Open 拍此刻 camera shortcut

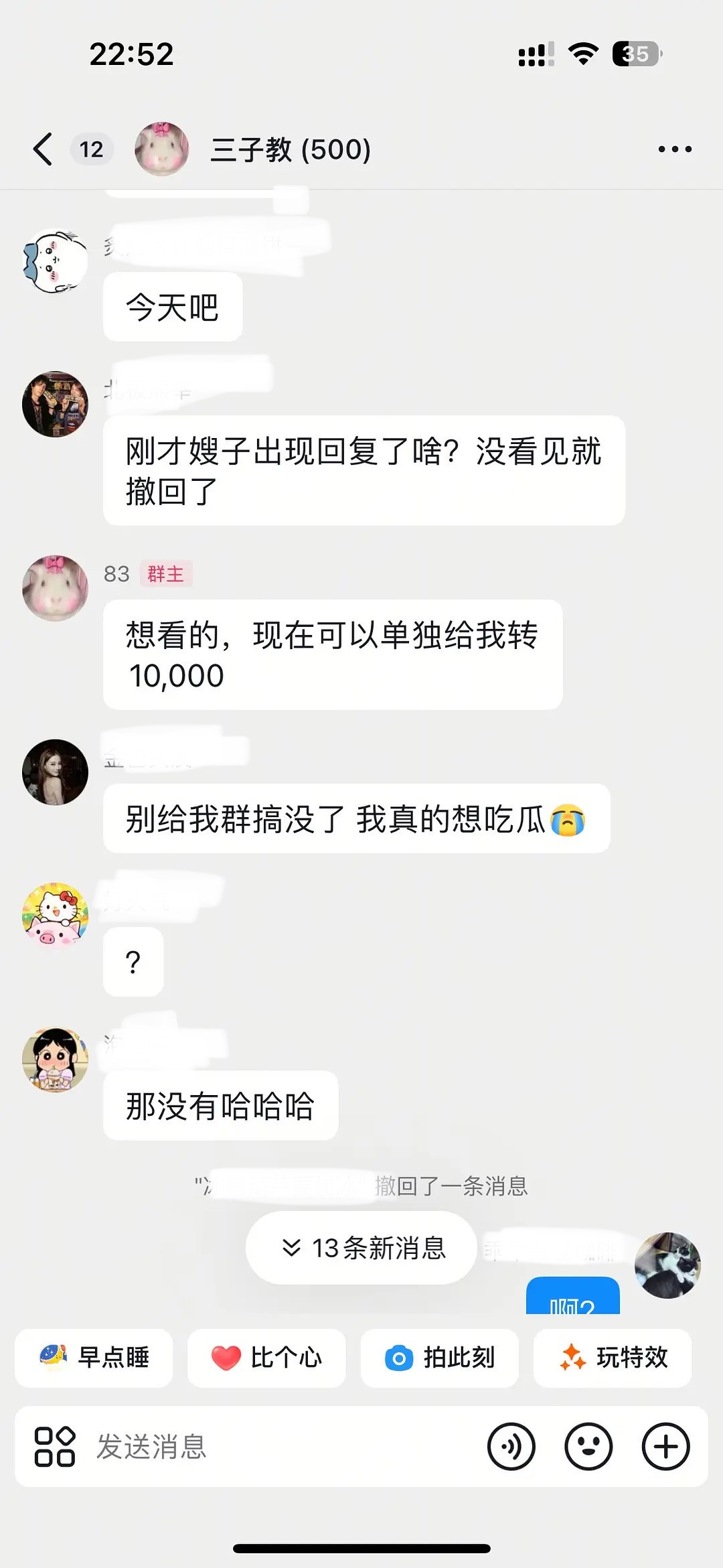439,1358
